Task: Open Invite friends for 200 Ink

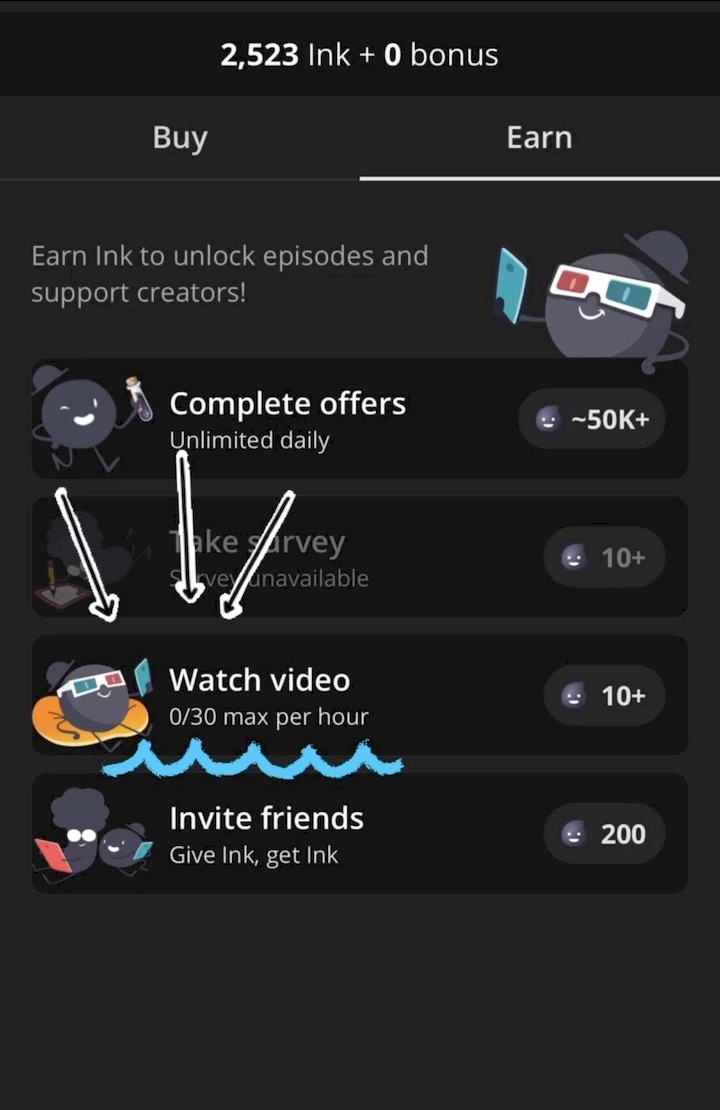Action: [x=360, y=833]
